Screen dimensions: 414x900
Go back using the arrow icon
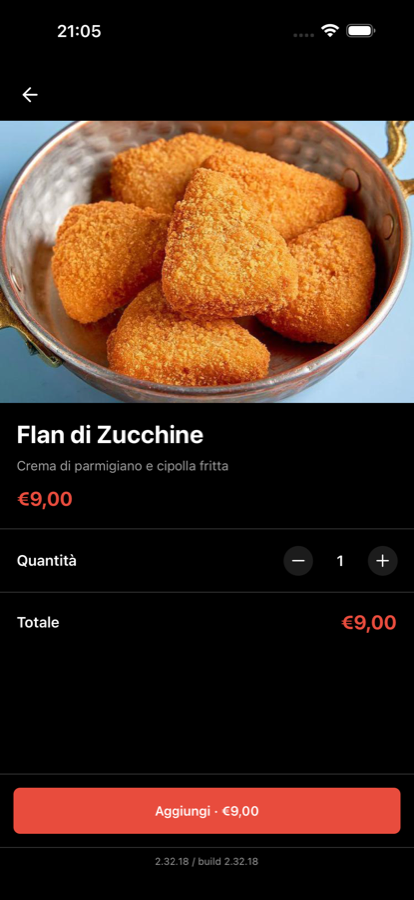[x=30, y=95]
